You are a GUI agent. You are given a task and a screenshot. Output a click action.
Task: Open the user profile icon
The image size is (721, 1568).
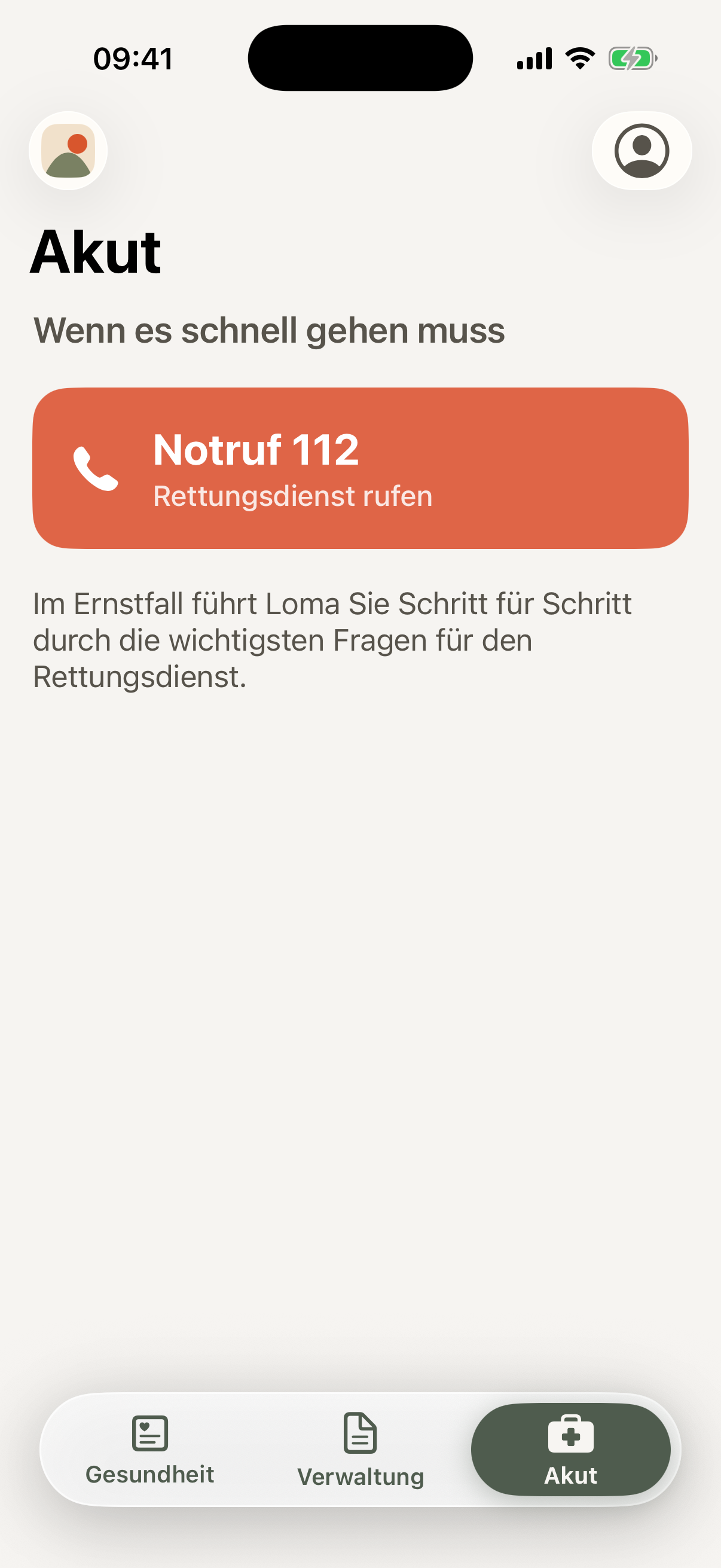coord(641,150)
